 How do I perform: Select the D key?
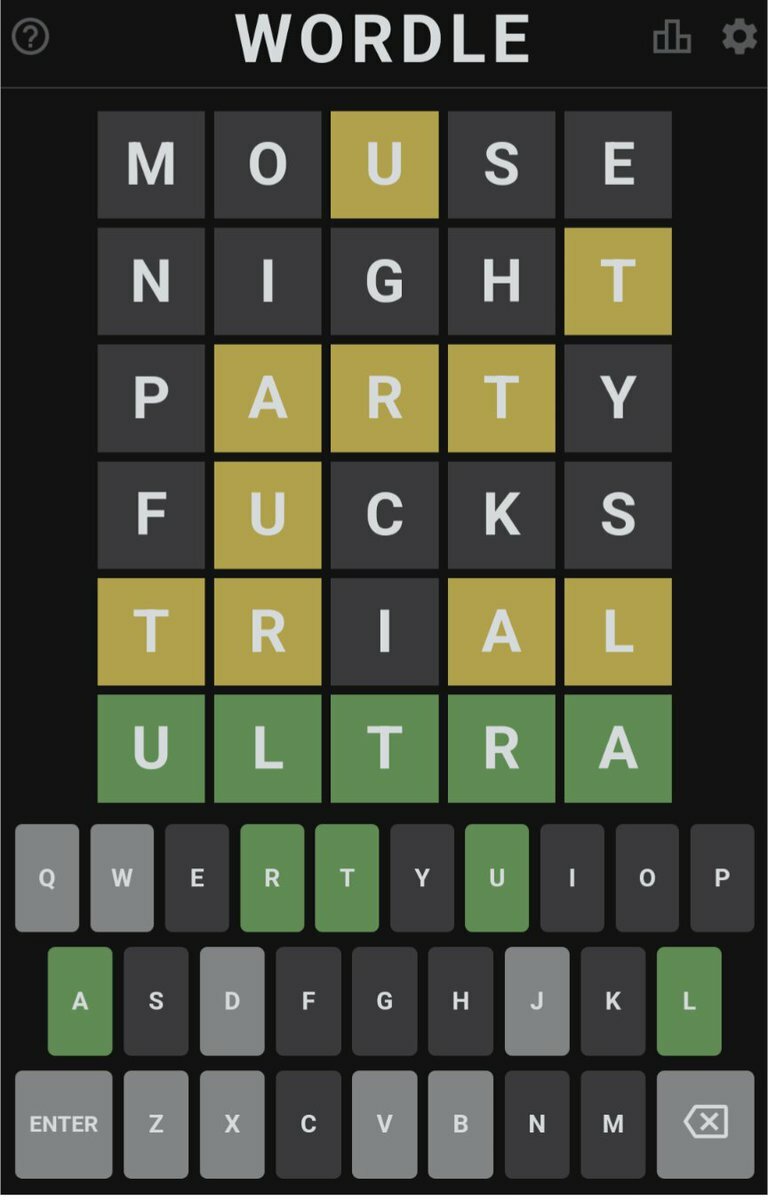[x=232, y=1001]
